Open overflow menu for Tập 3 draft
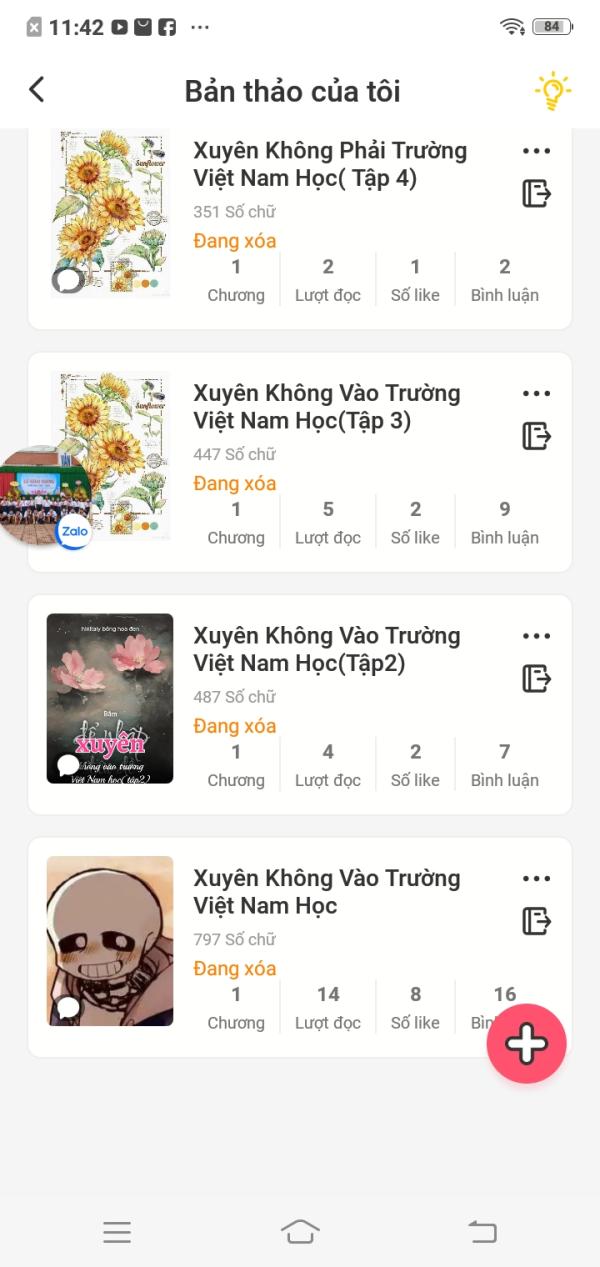This screenshot has width=600, height=1267. tap(536, 394)
